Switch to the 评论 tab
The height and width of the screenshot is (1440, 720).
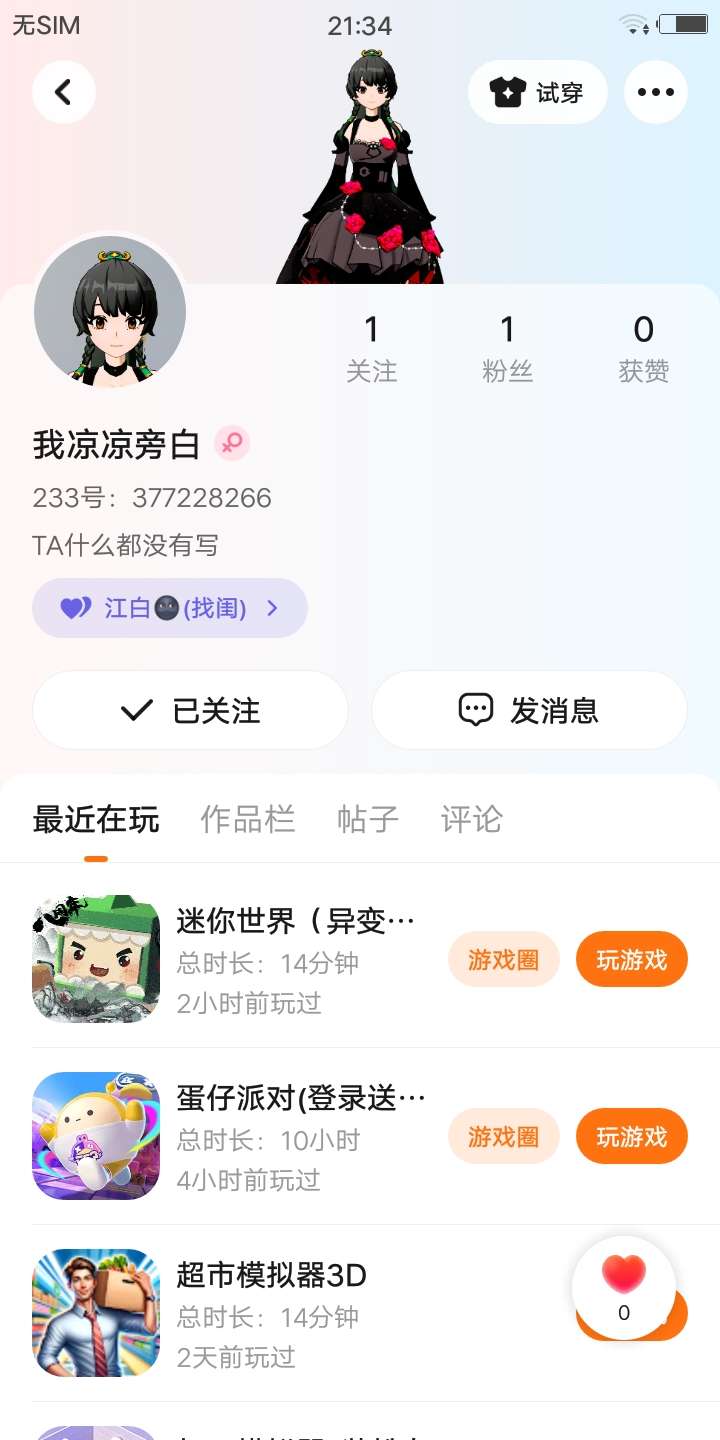[472, 819]
